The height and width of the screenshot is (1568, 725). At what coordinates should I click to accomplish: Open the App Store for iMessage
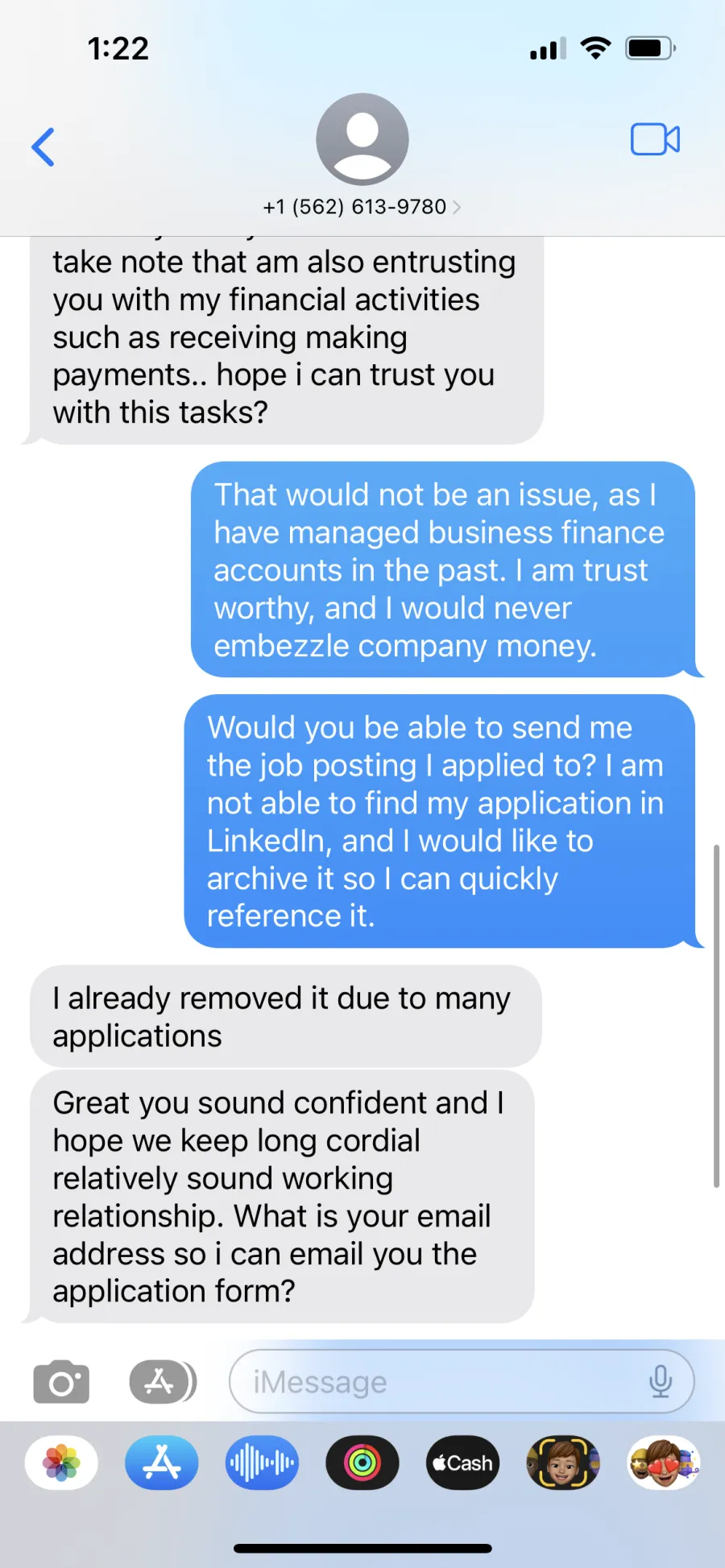click(162, 1463)
